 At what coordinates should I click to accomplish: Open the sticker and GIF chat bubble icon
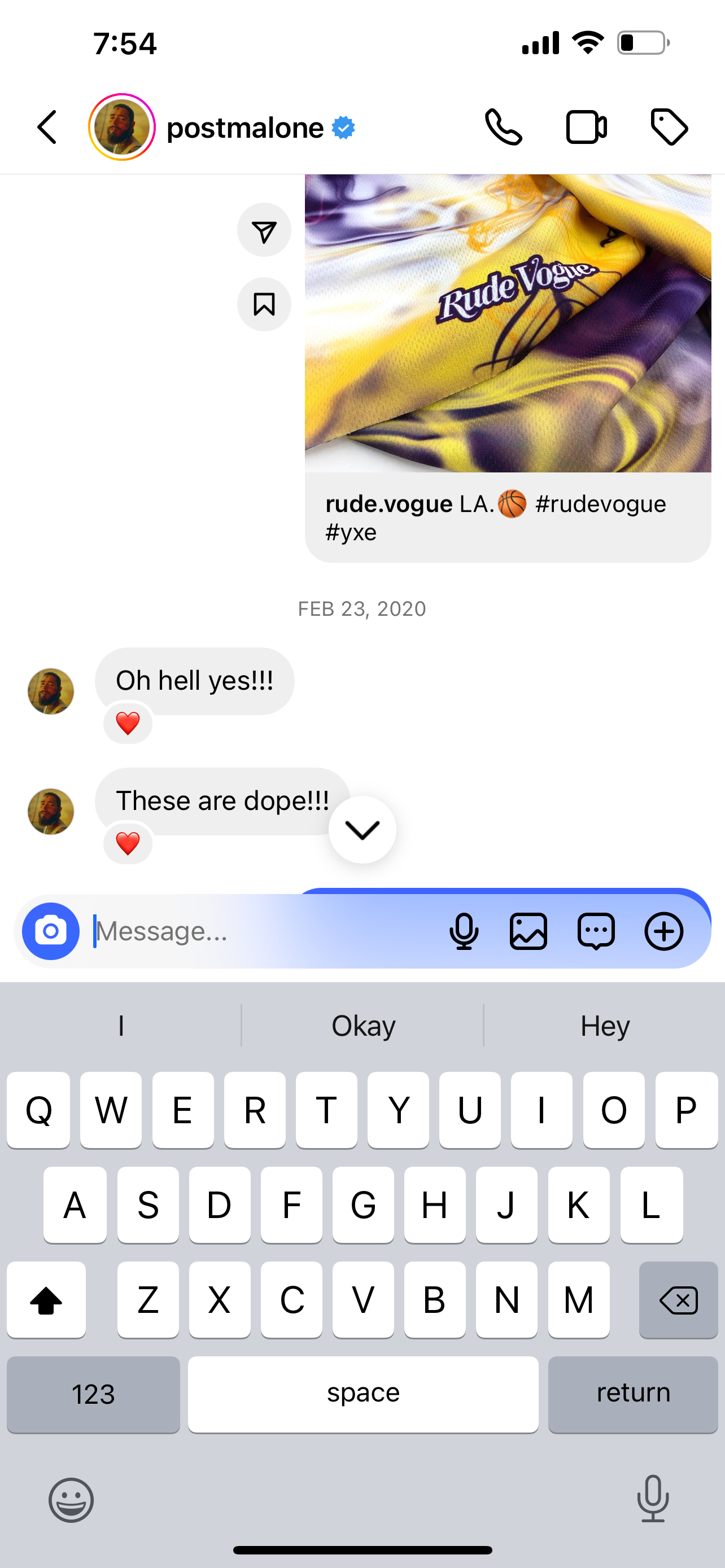(596, 931)
